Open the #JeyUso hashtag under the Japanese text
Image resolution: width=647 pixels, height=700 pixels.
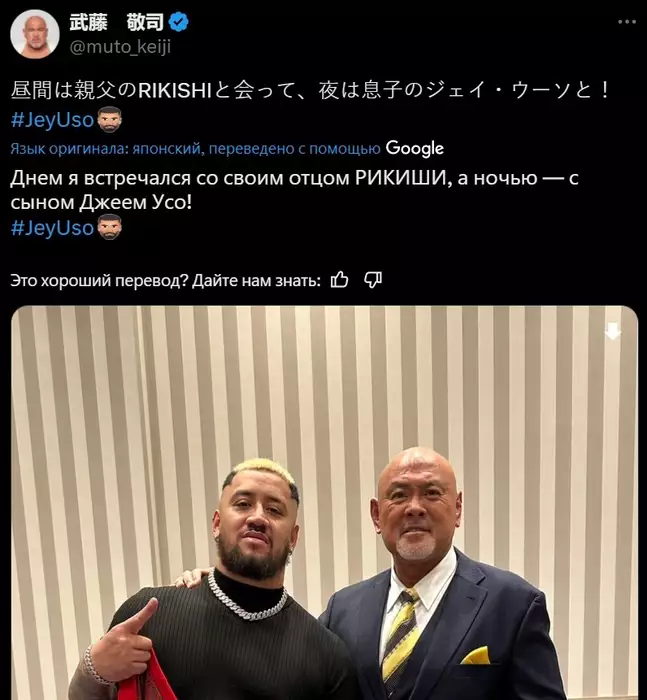[x=52, y=120]
